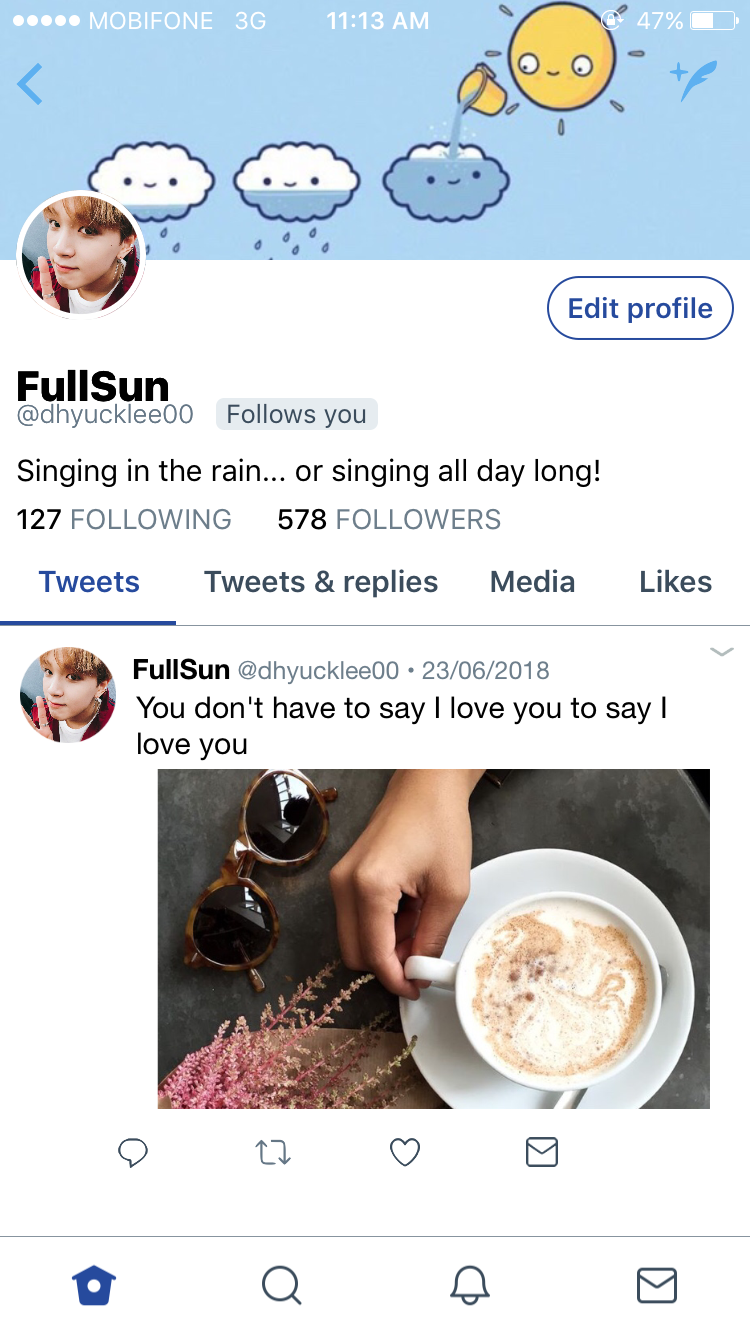Open the coffee photo in the tweet

[x=434, y=938]
